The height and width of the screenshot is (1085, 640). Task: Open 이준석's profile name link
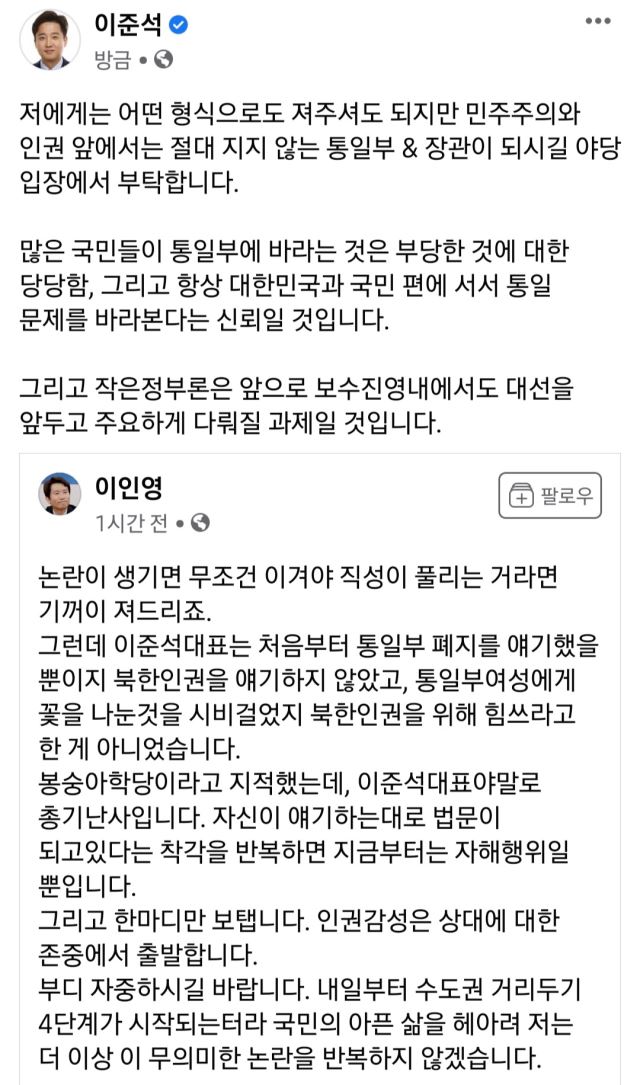coord(128,25)
